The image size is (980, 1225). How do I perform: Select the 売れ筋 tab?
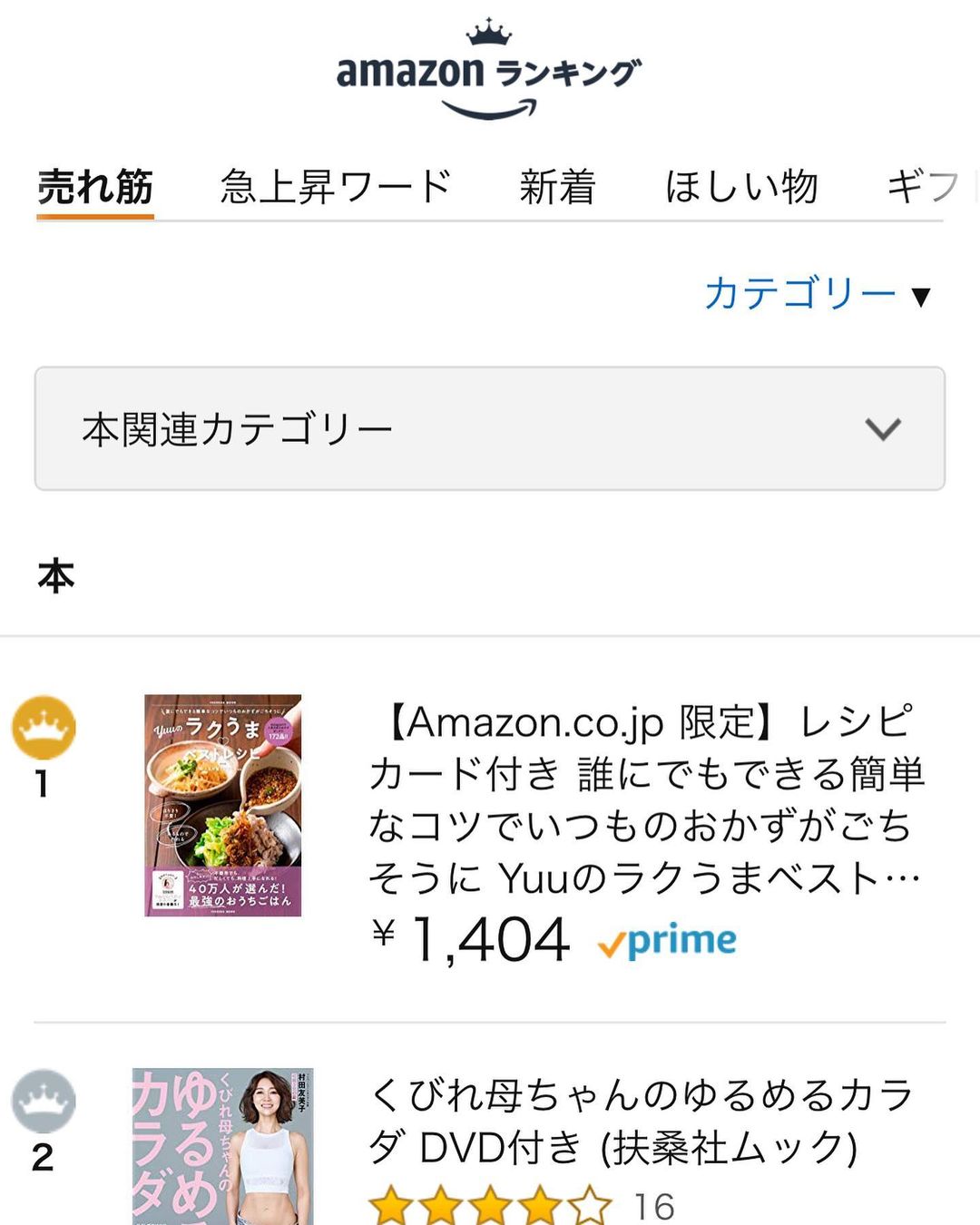click(95, 188)
